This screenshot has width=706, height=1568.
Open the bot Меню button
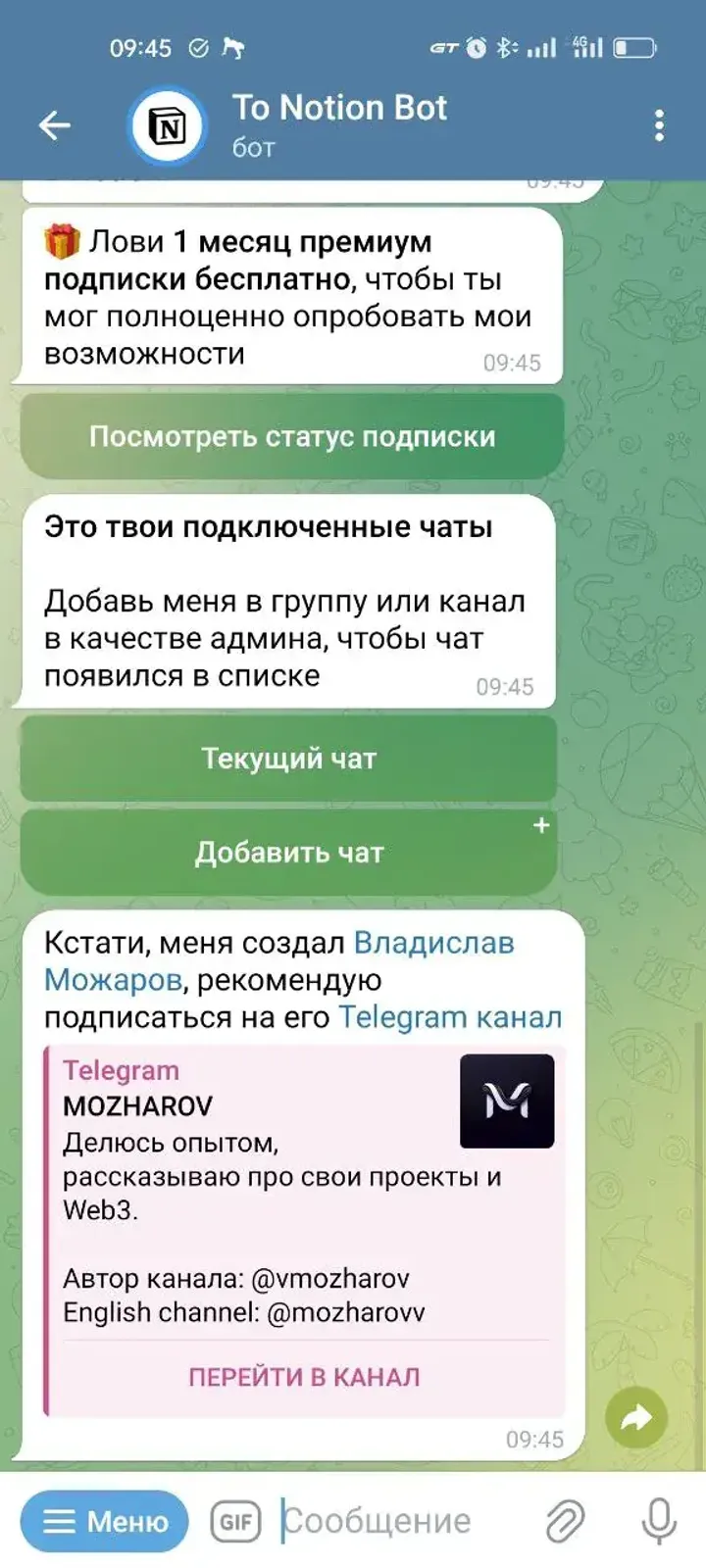click(x=105, y=1521)
